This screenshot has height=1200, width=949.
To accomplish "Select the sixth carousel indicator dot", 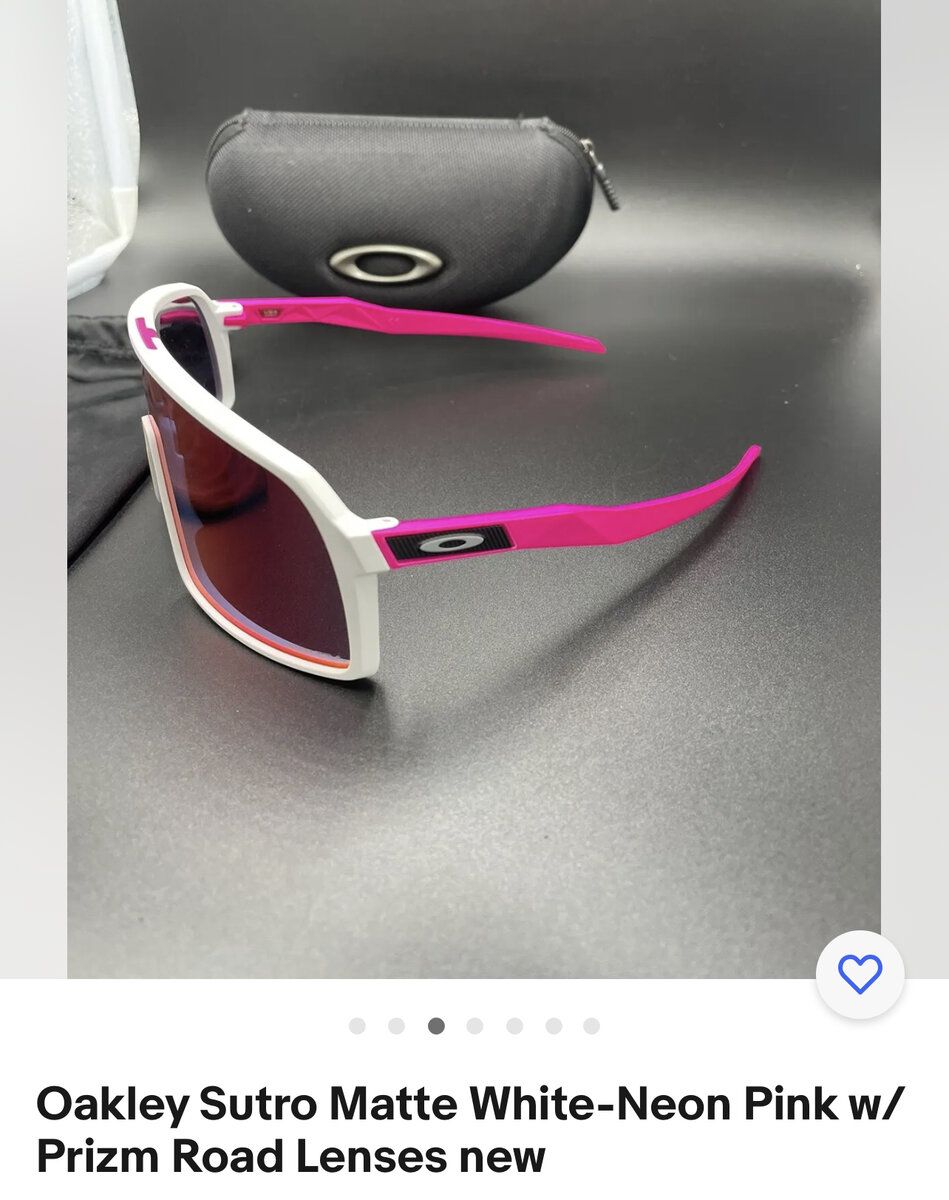I will coord(551,1024).
